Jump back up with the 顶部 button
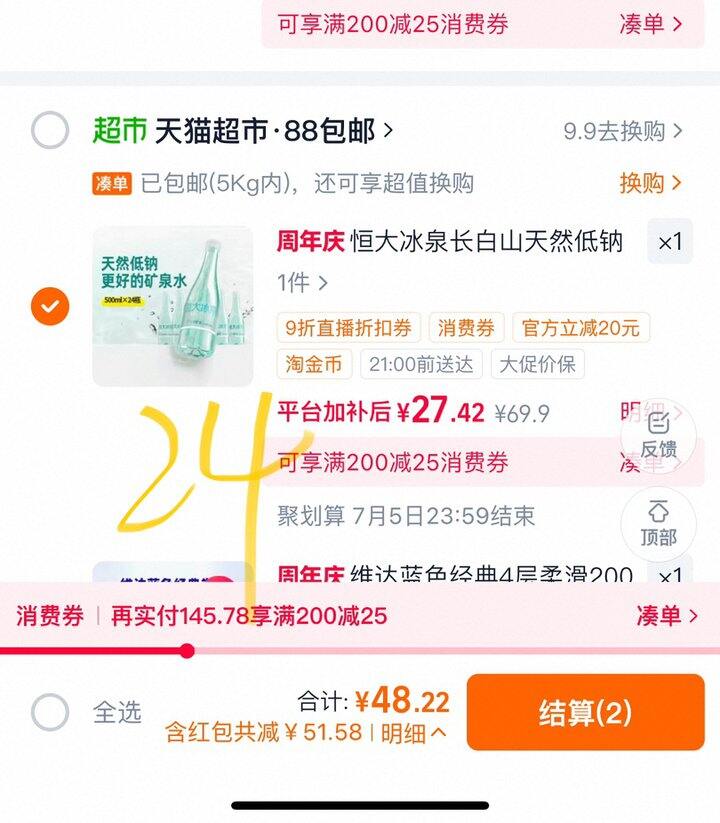 pyautogui.click(x=659, y=524)
